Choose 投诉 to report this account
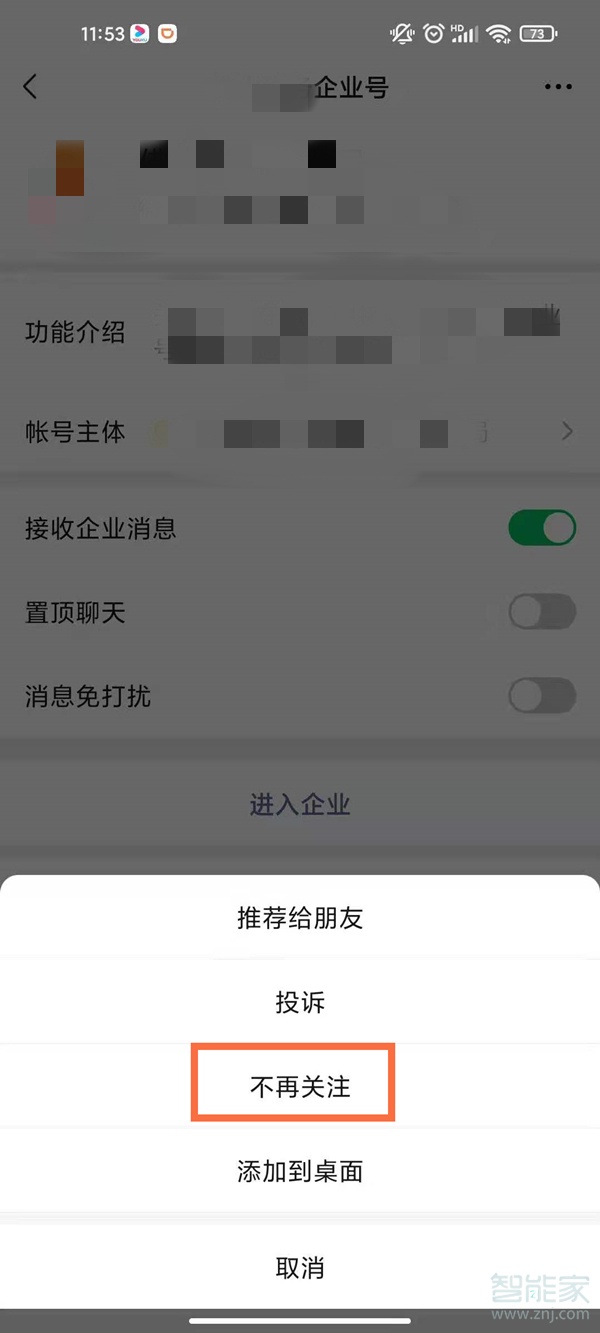This screenshot has height=1333, width=600. click(x=300, y=1002)
